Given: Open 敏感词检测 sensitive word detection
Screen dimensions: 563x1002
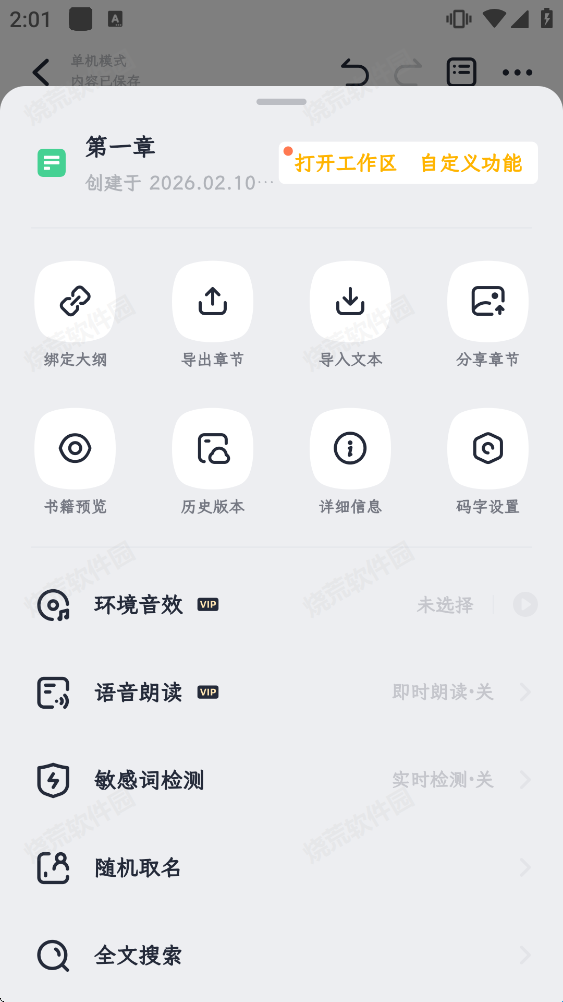Looking at the screenshot, I should (x=281, y=780).
